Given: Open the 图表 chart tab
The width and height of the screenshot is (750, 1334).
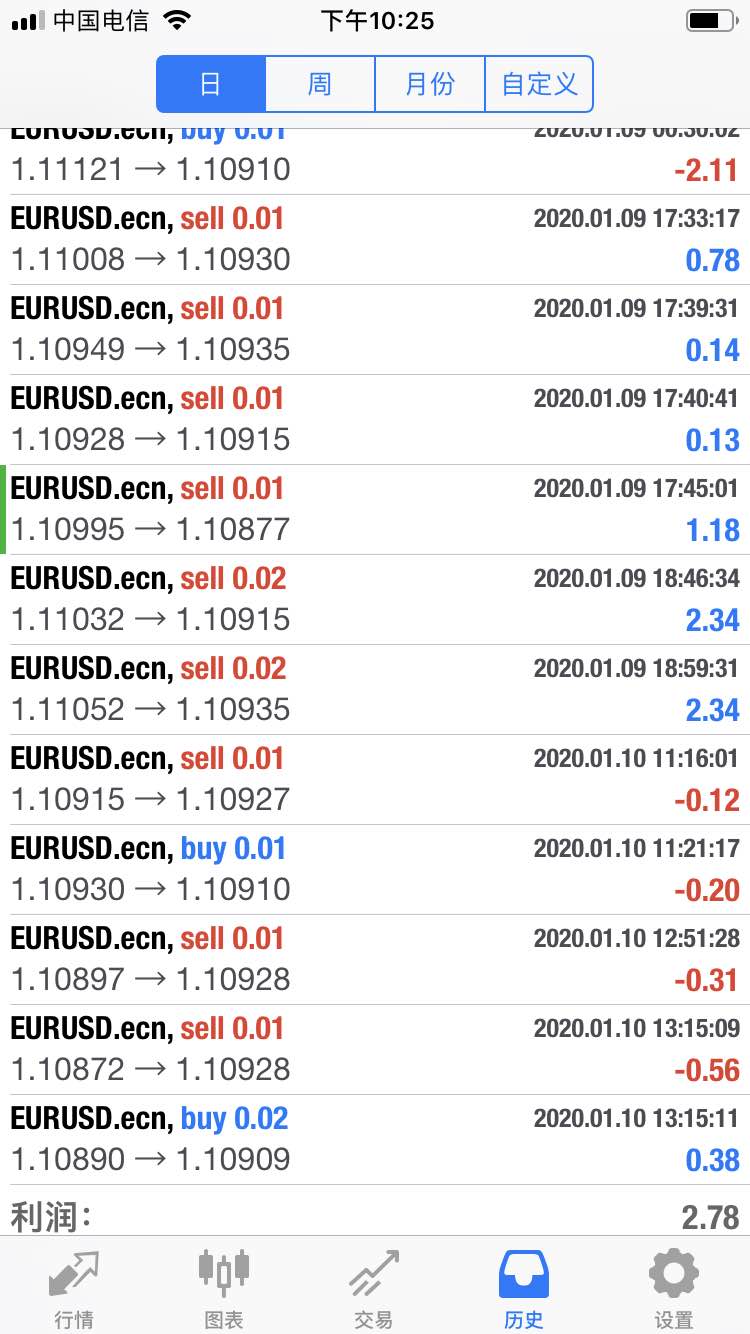Looking at the screenshot, I should click(x=224, y=1288).
